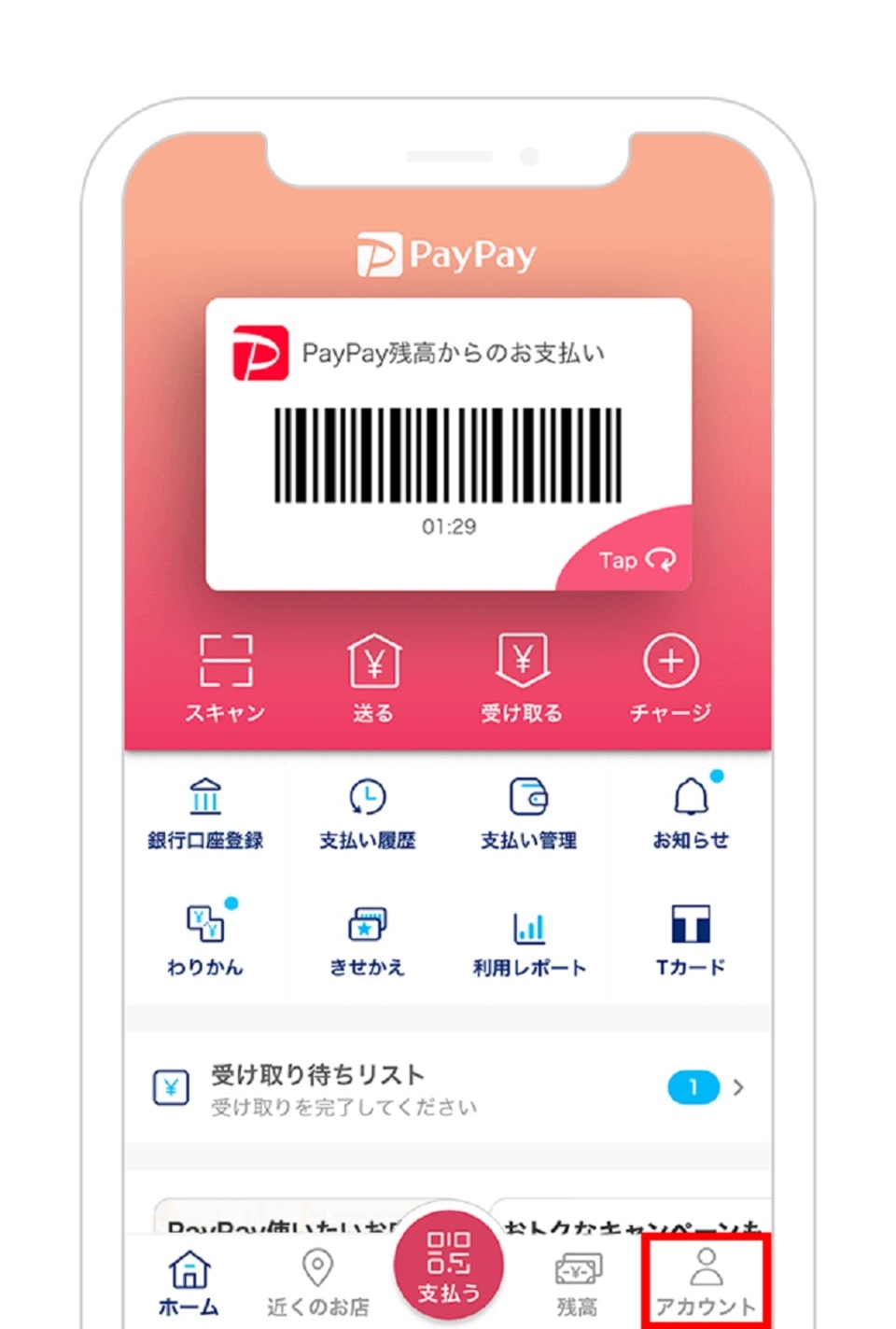Open the お知らせ notifications bell
The image size is (896, 1329).
[x=691, y=814]
